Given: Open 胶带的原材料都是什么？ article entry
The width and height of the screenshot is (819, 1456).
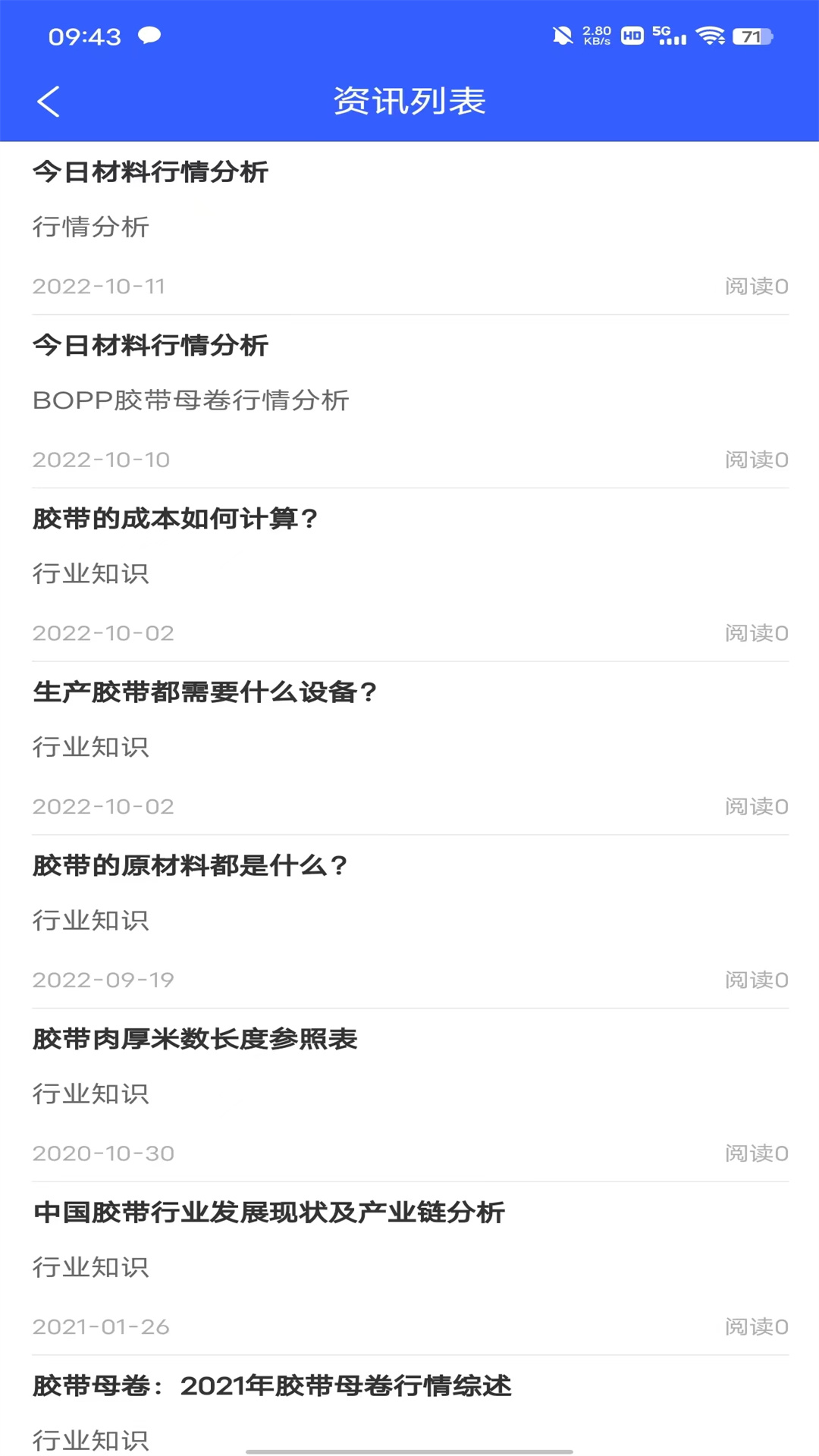Looking at the screenshot, I should point(190,865).
